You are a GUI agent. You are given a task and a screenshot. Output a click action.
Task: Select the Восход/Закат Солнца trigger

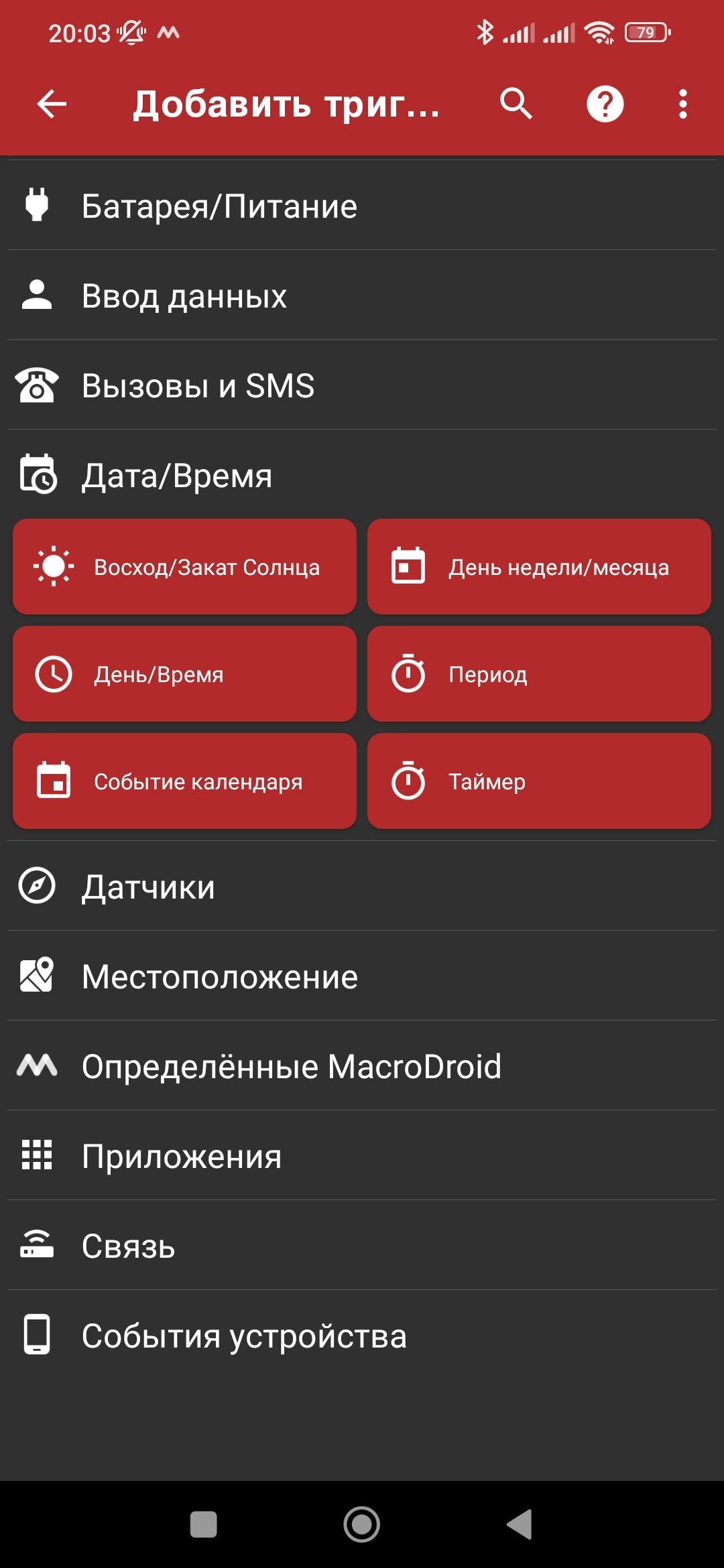184,567
